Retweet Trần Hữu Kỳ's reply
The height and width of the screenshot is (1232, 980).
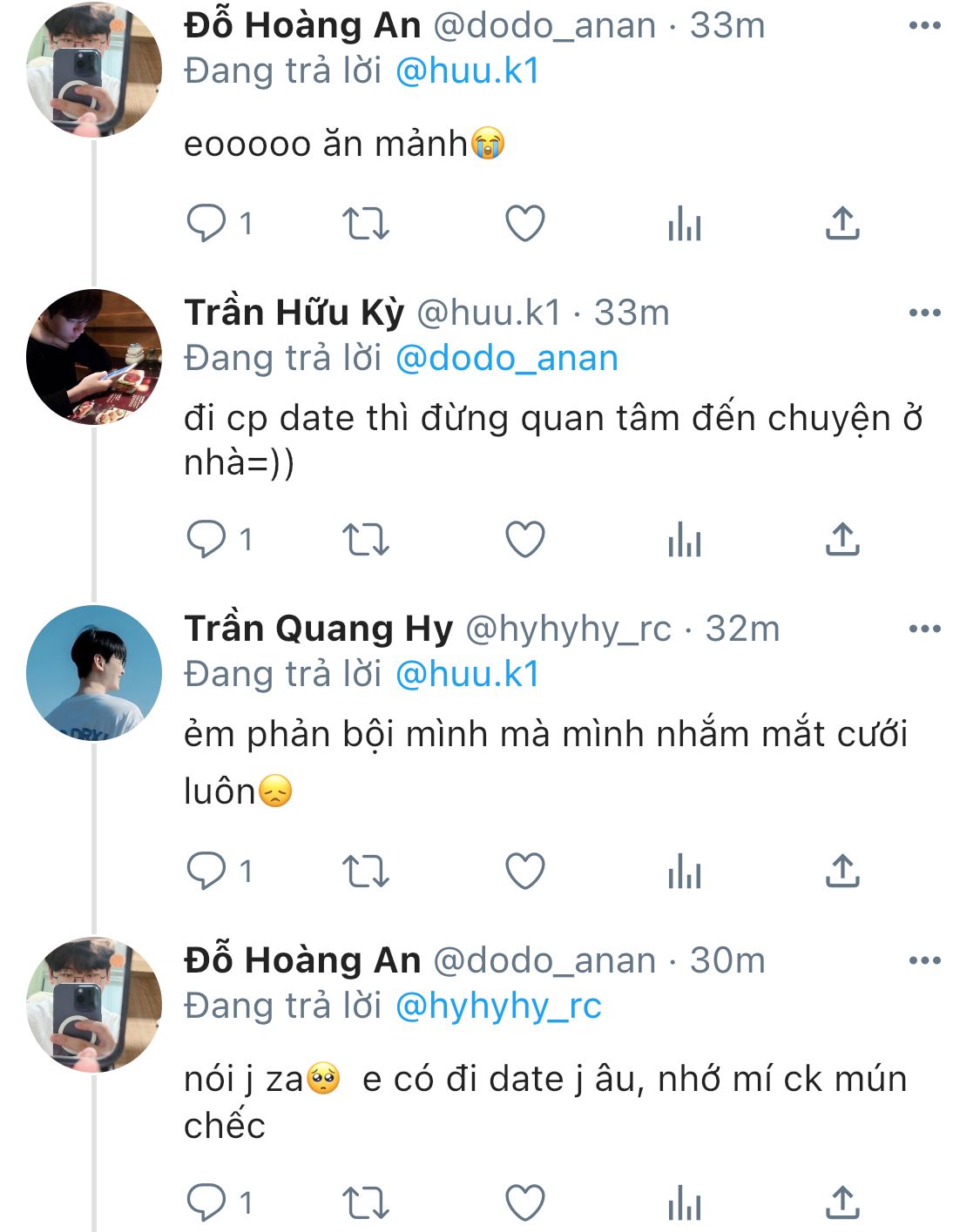tap(365, 540)
